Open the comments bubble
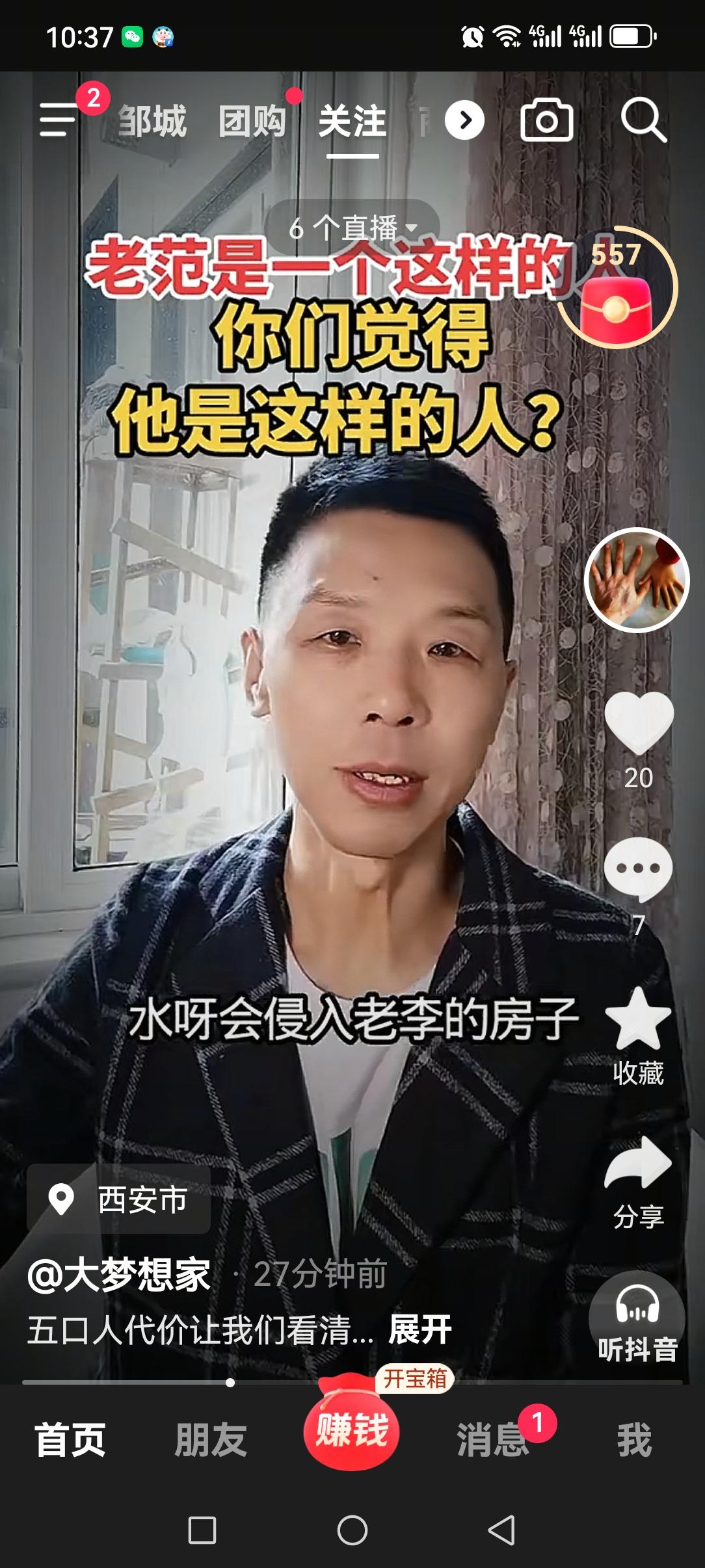 click(x=638, y=870)
